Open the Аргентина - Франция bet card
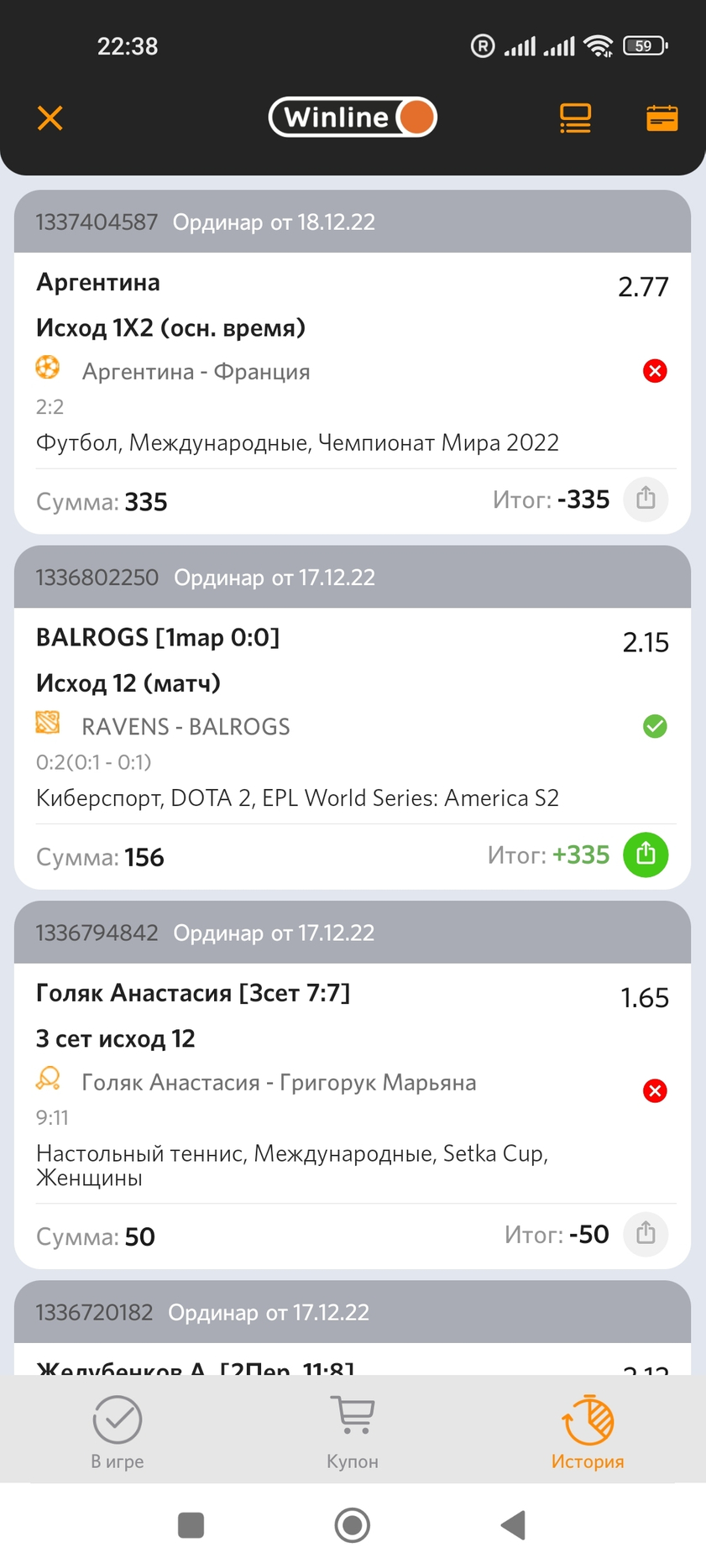 [x=353, y=362]
